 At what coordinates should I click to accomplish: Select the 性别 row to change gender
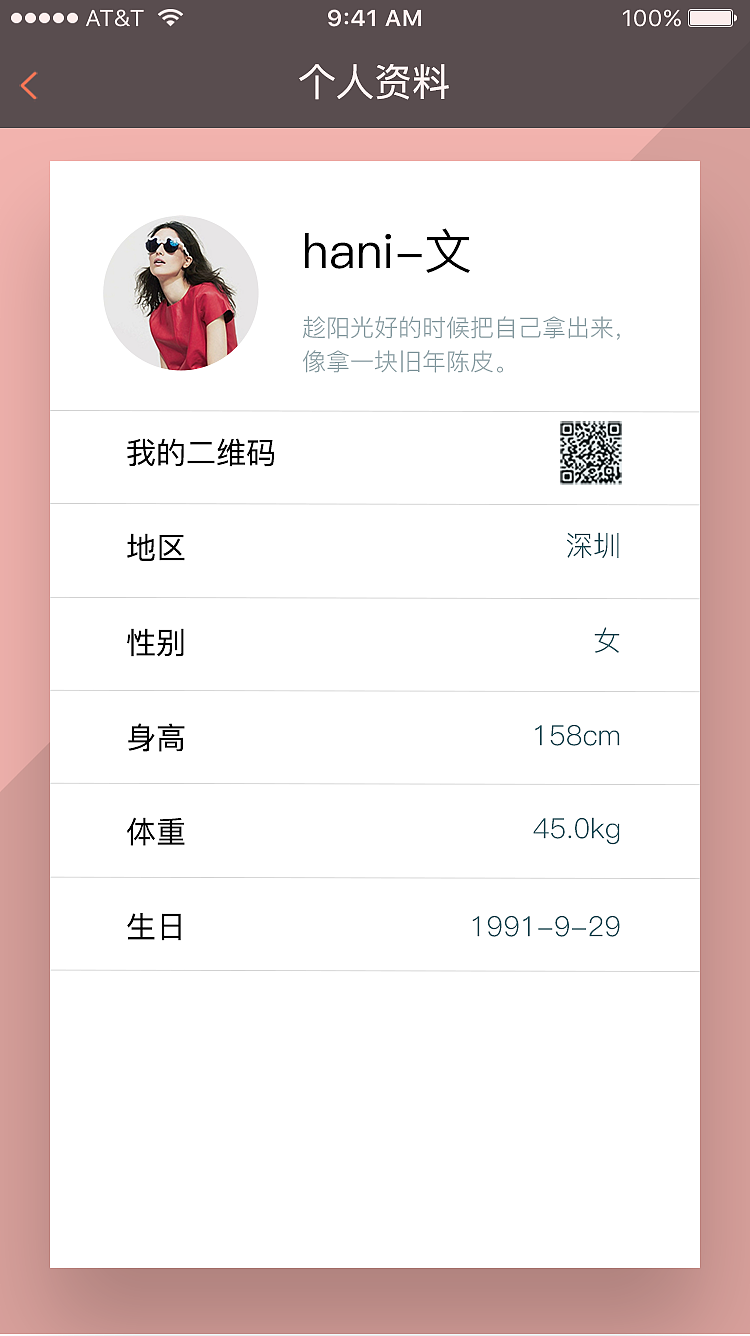pyautogui.click(x=374, y=644)
